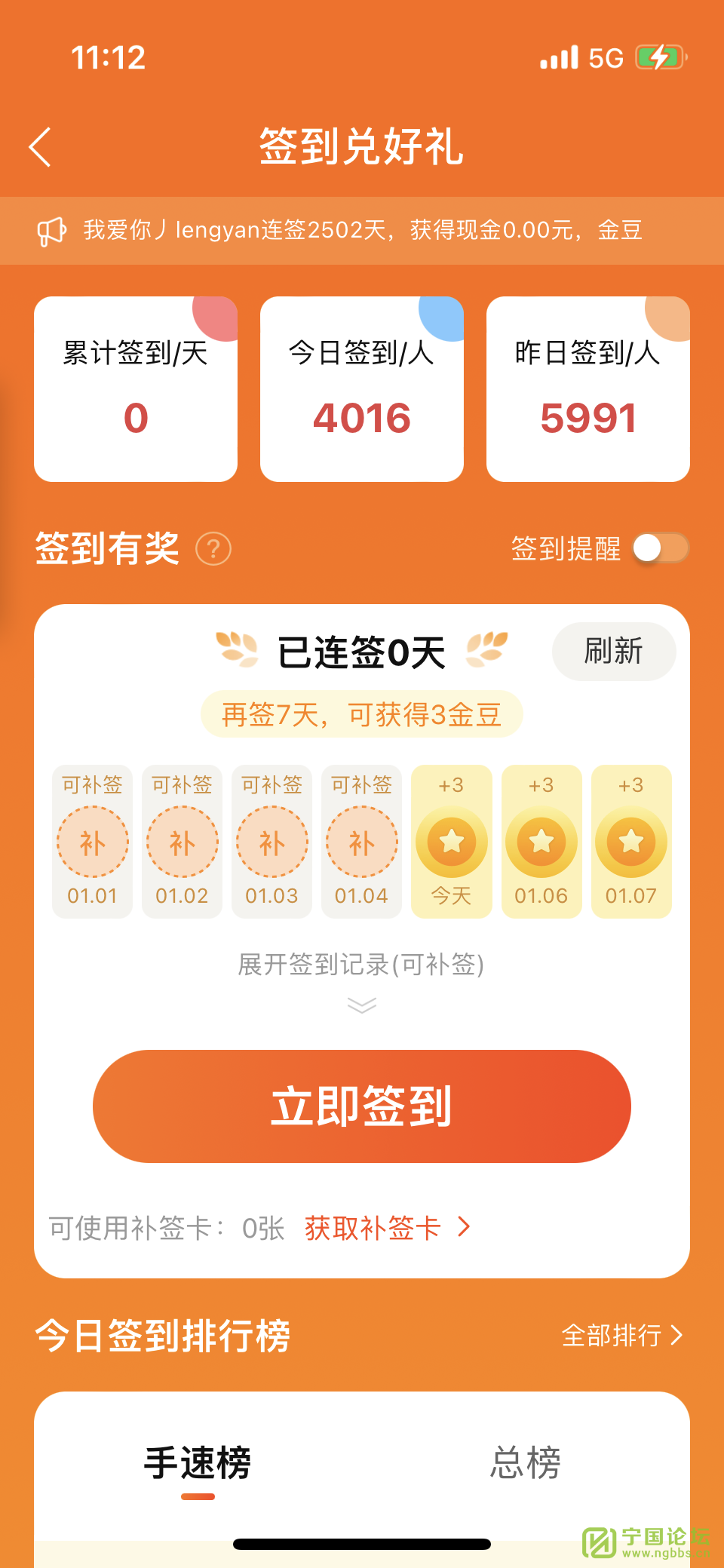
Task: Switch to the 手速榜 tab
Action: point(198,1464)
